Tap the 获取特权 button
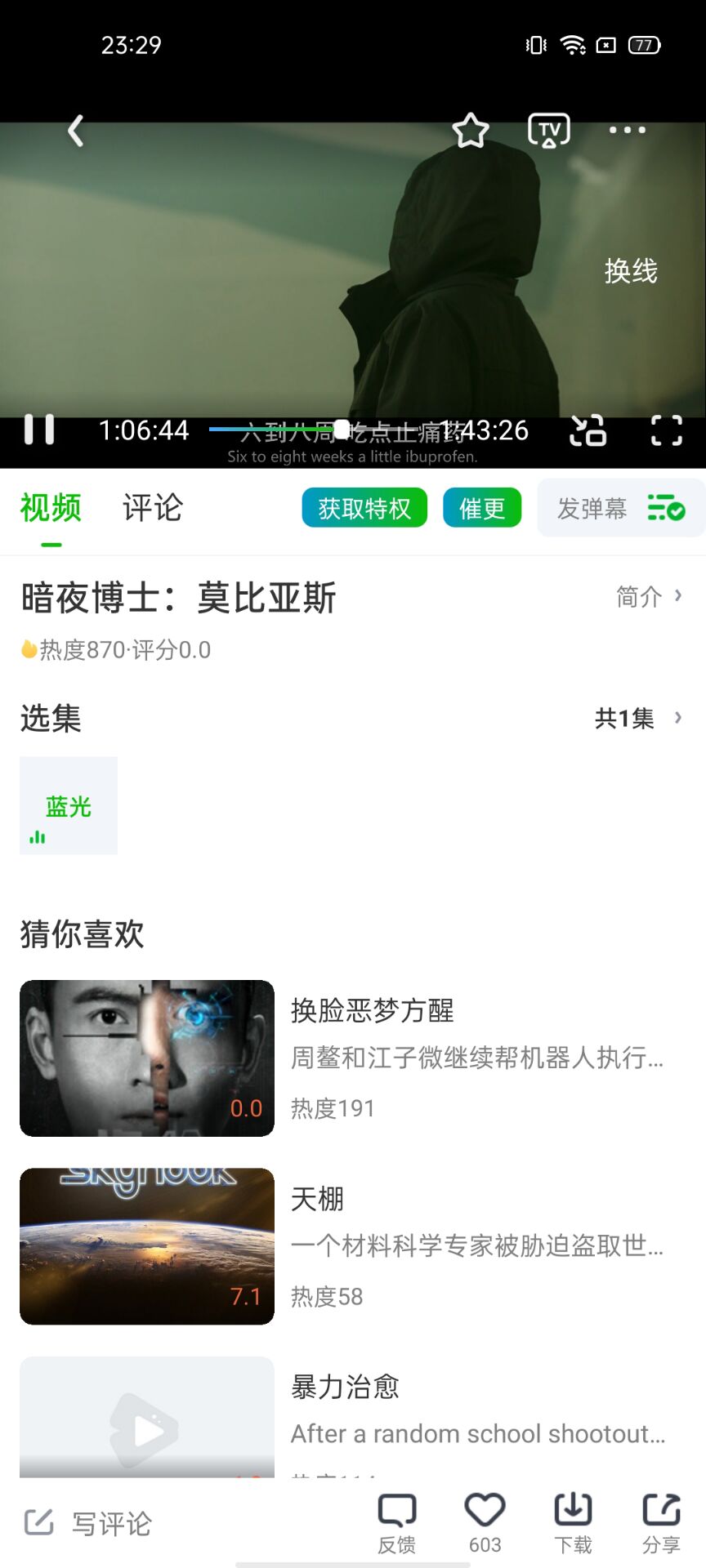The width and height of the screenshot is (706, 1568). coord(364,508)
